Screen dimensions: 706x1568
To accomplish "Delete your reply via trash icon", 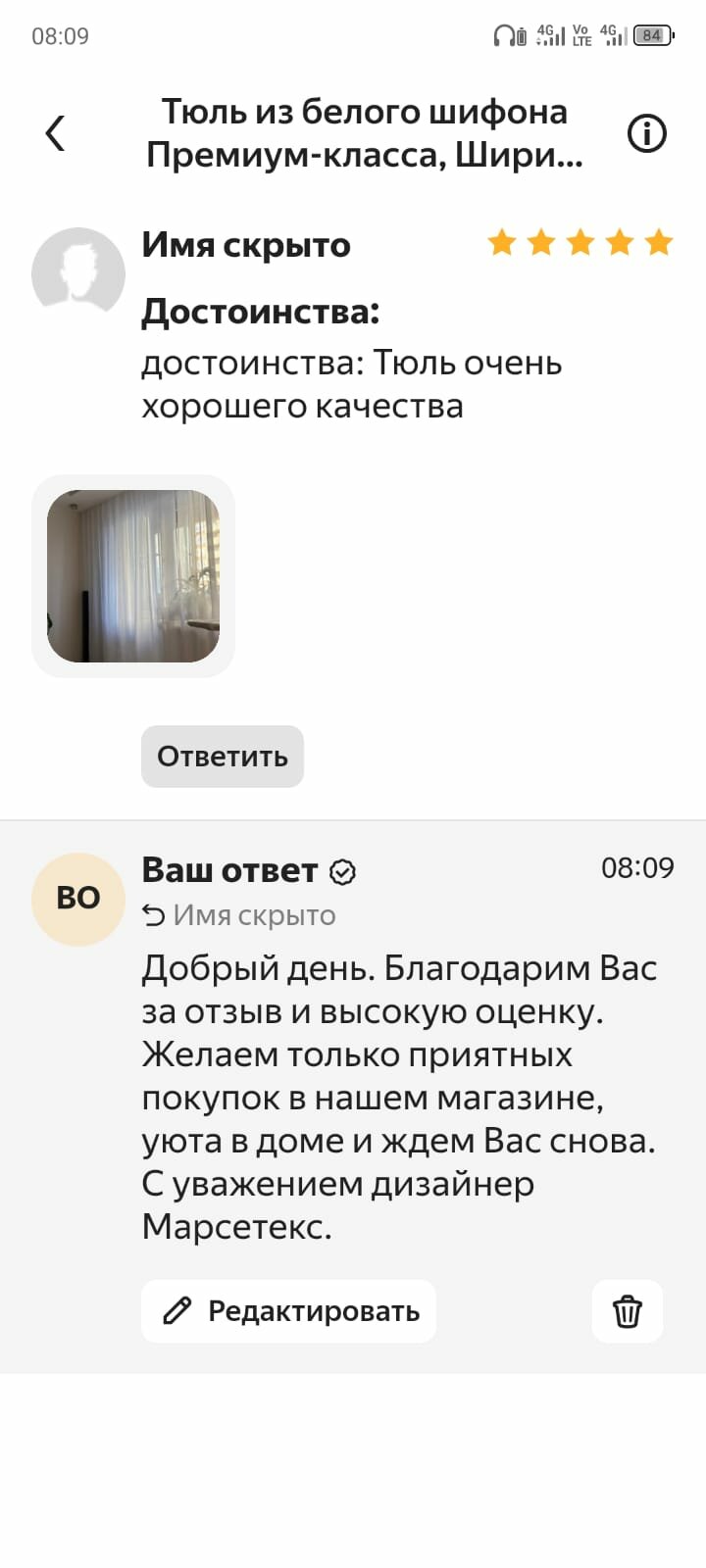I will tap(628, 1311).
